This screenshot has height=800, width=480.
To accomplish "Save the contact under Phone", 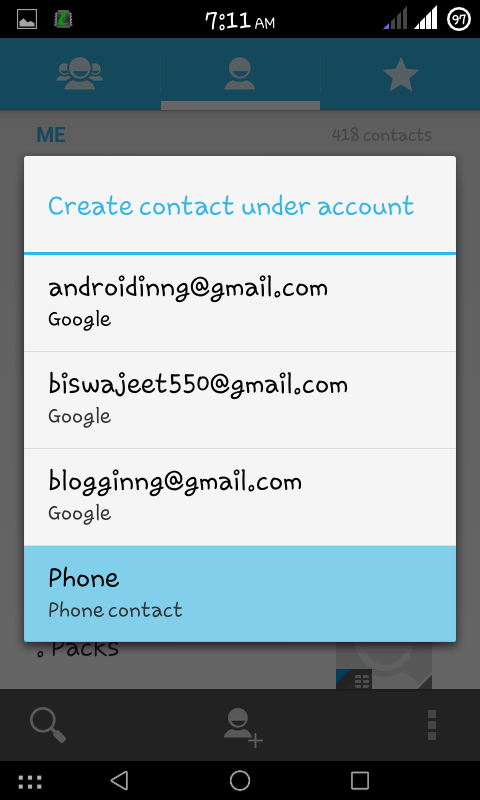I will pos(240,593).
